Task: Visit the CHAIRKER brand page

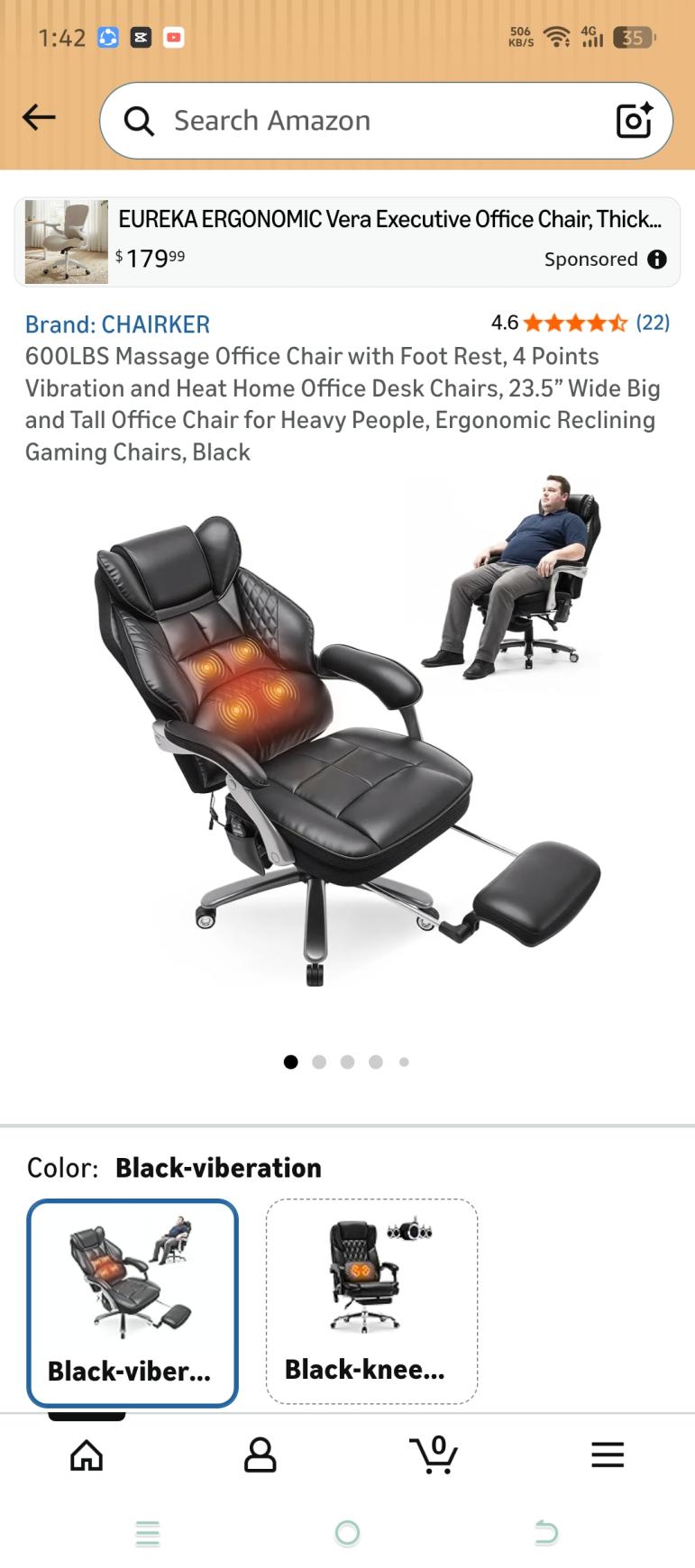Action: (117, 324)
